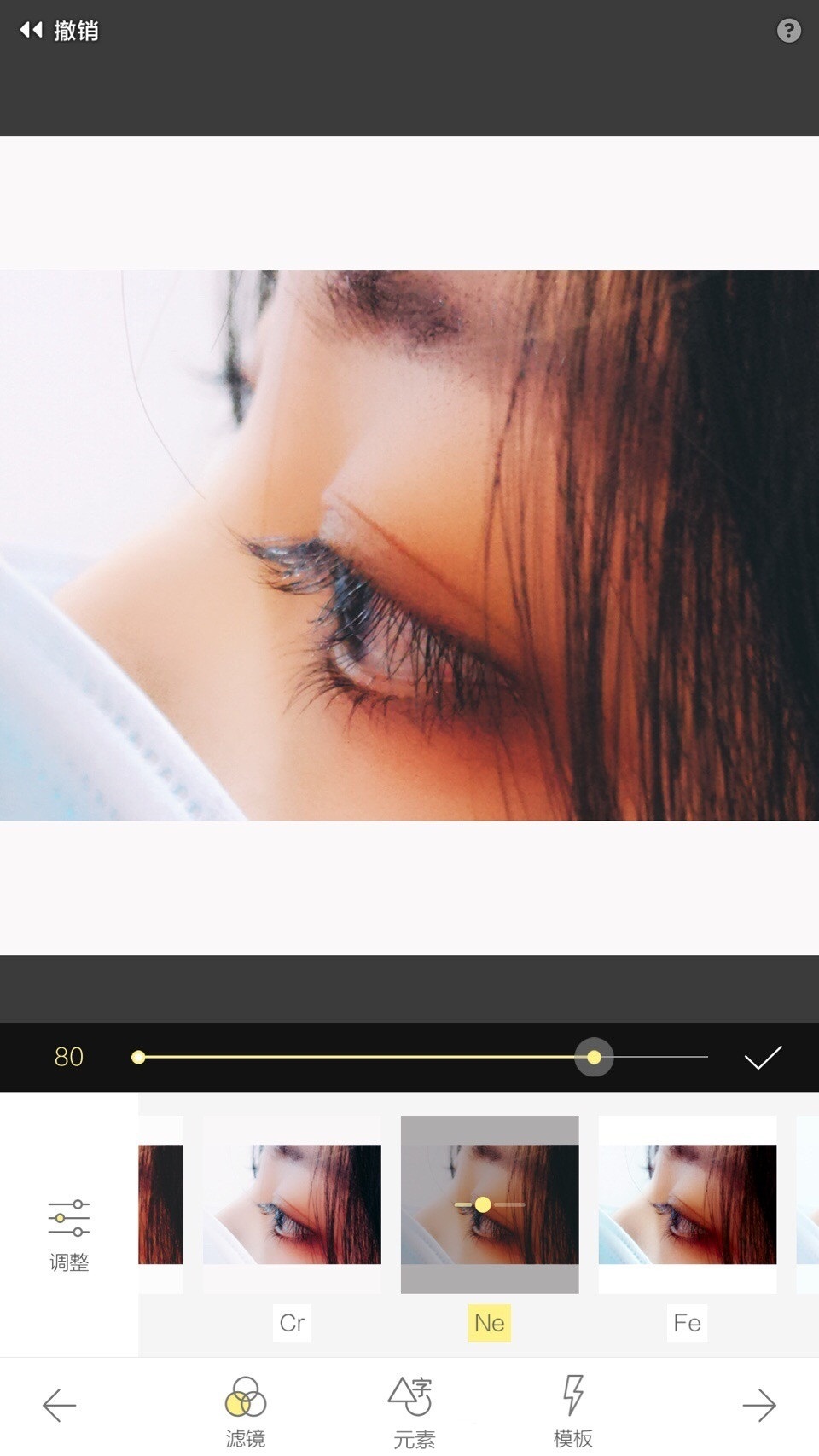This screenshot has width=819, height=1456.
Task: Apply the Fe filter thumbnail
Action: [x=688, y=1204]
